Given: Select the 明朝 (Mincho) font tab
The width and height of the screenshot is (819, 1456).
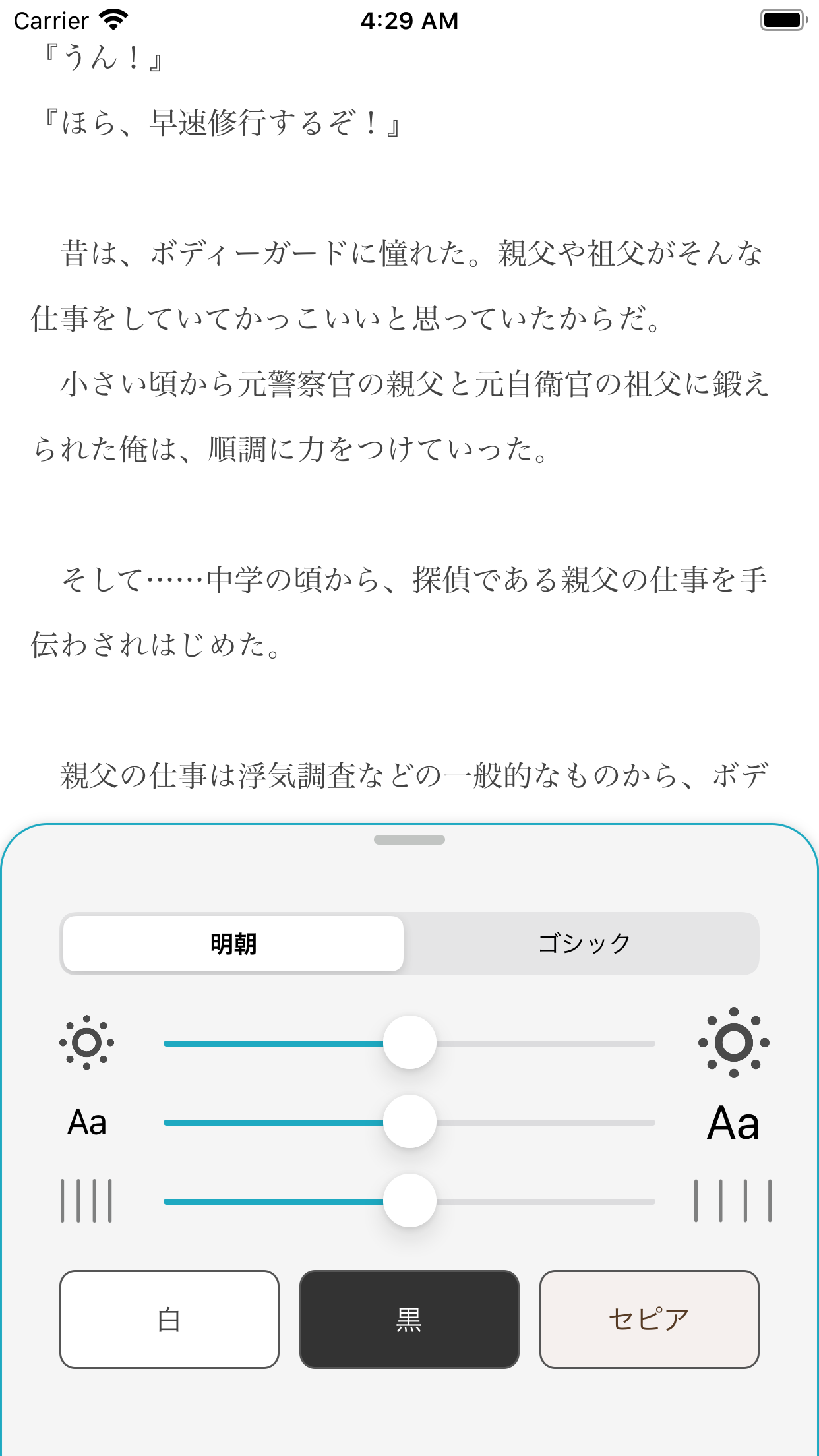Looking at the screenshot, I should 232,943.
